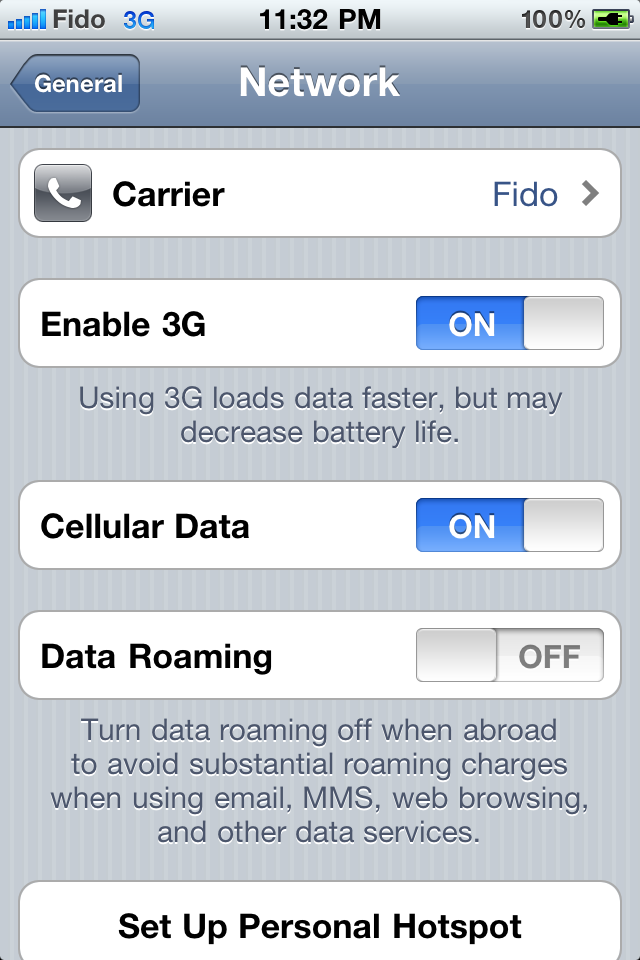Turn off the Enable 3G switch
The image size is (640, 960).
509,323
